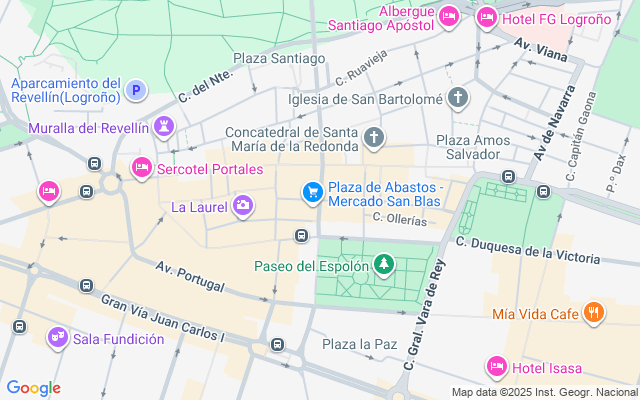
Task: Open the Hotel FG Logroño map pin
Action: (x=487, y=17)
